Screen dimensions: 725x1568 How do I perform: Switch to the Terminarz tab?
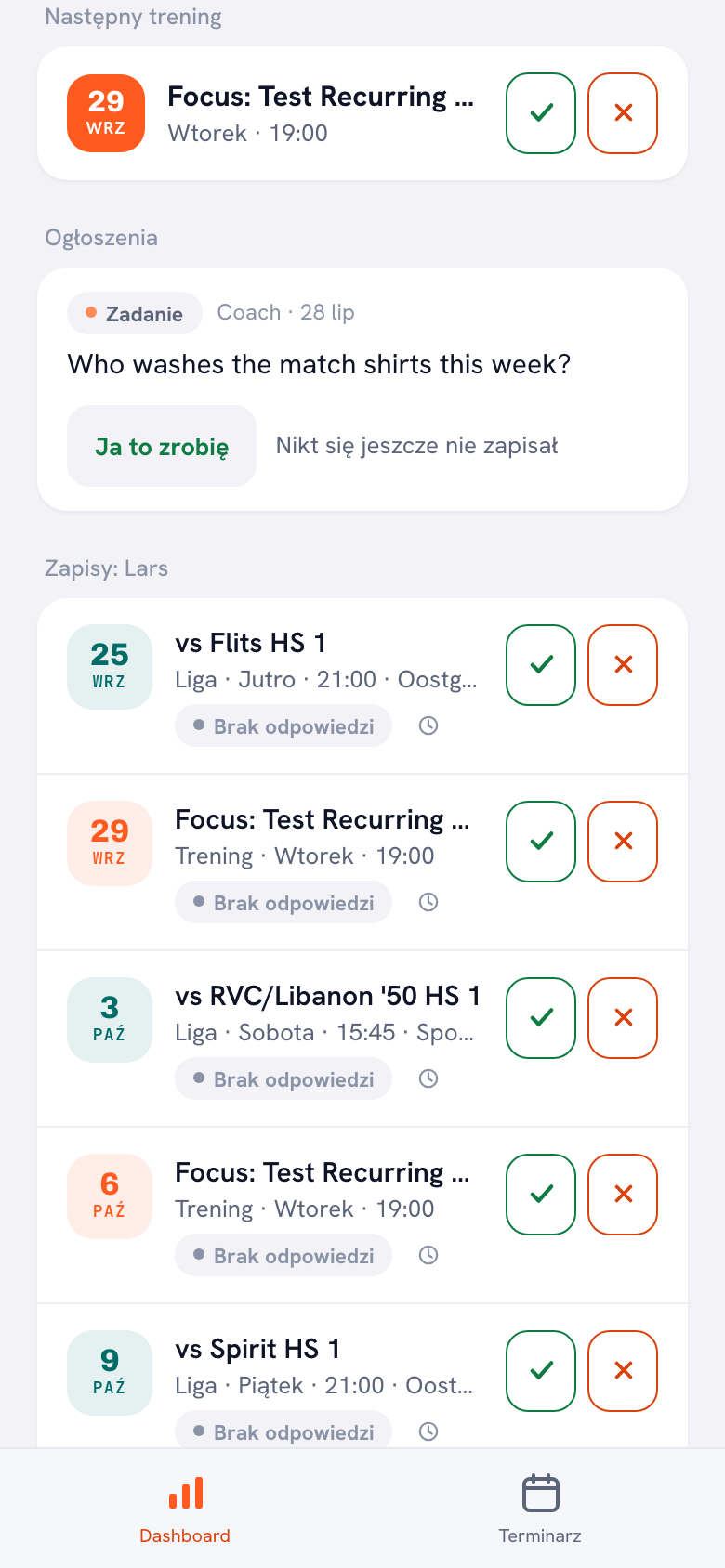[540, 1509]
